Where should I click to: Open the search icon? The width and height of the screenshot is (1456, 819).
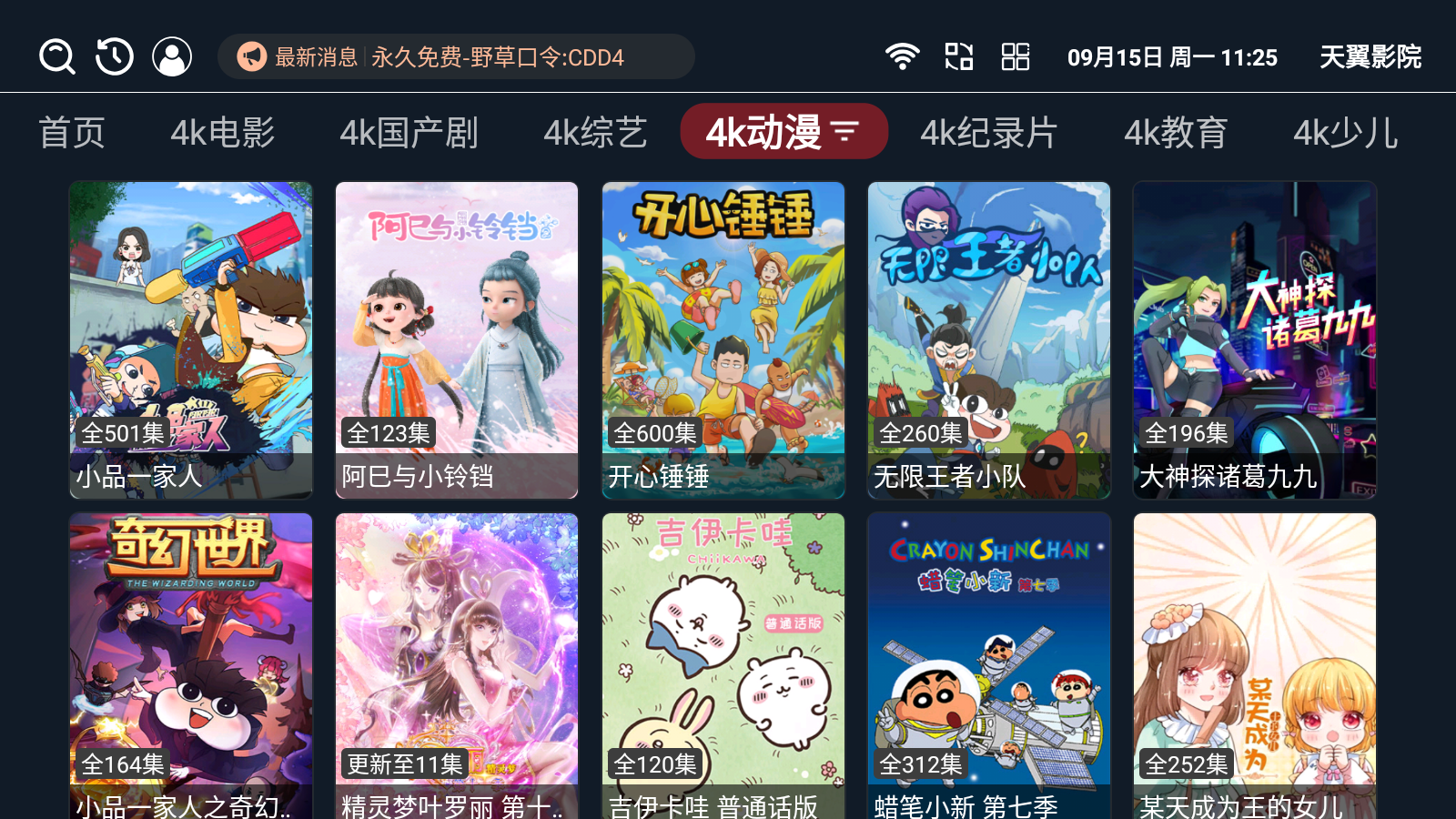pyautogui.click(x=56, y=56)
